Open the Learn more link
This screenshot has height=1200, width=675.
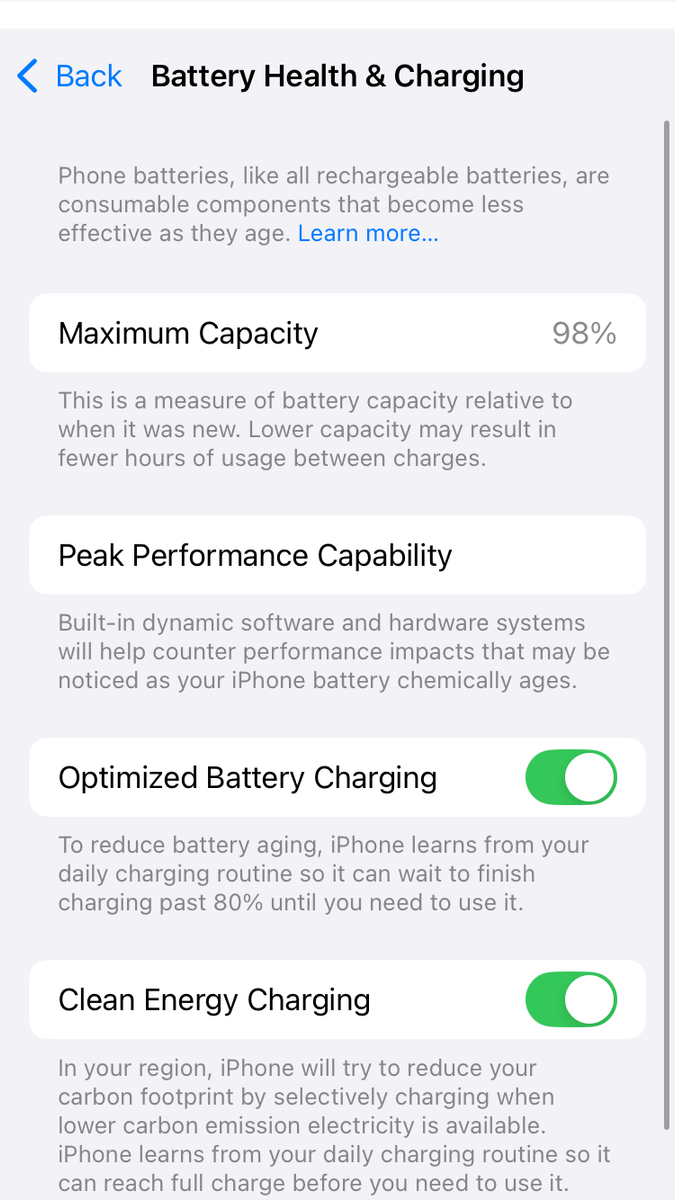(x=368, y=234)
